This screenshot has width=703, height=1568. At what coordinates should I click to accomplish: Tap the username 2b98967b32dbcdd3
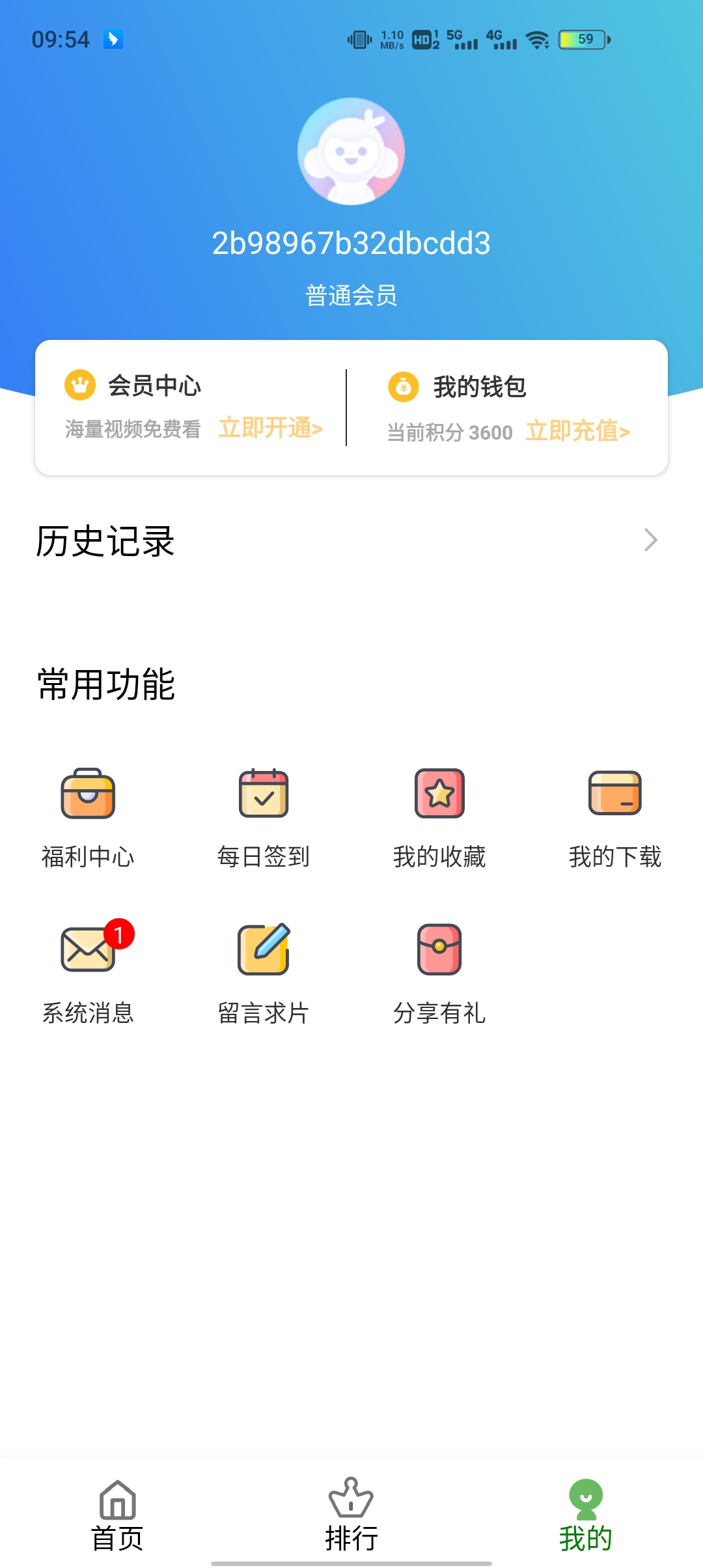(351, 244)
